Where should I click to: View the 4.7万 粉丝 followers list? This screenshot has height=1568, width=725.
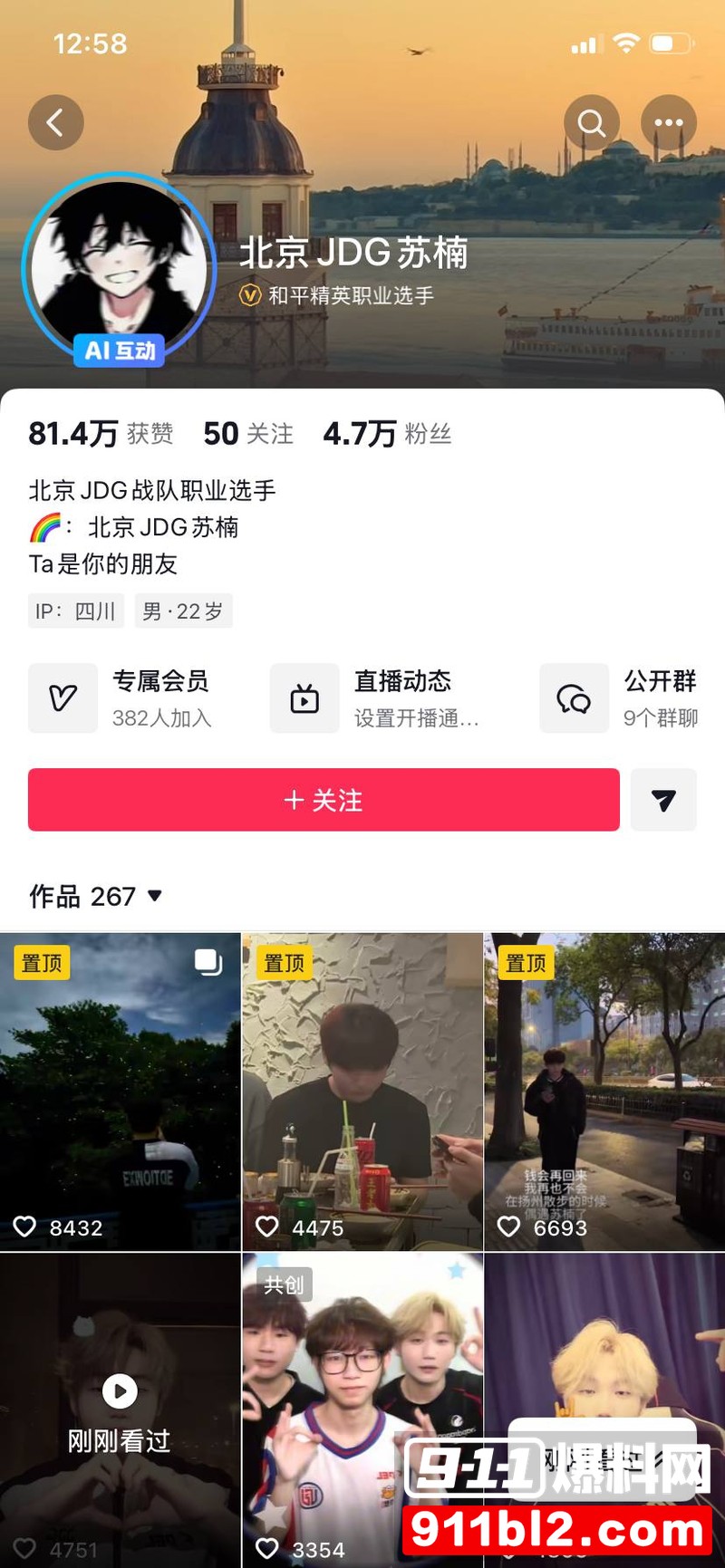pos(387,434)
